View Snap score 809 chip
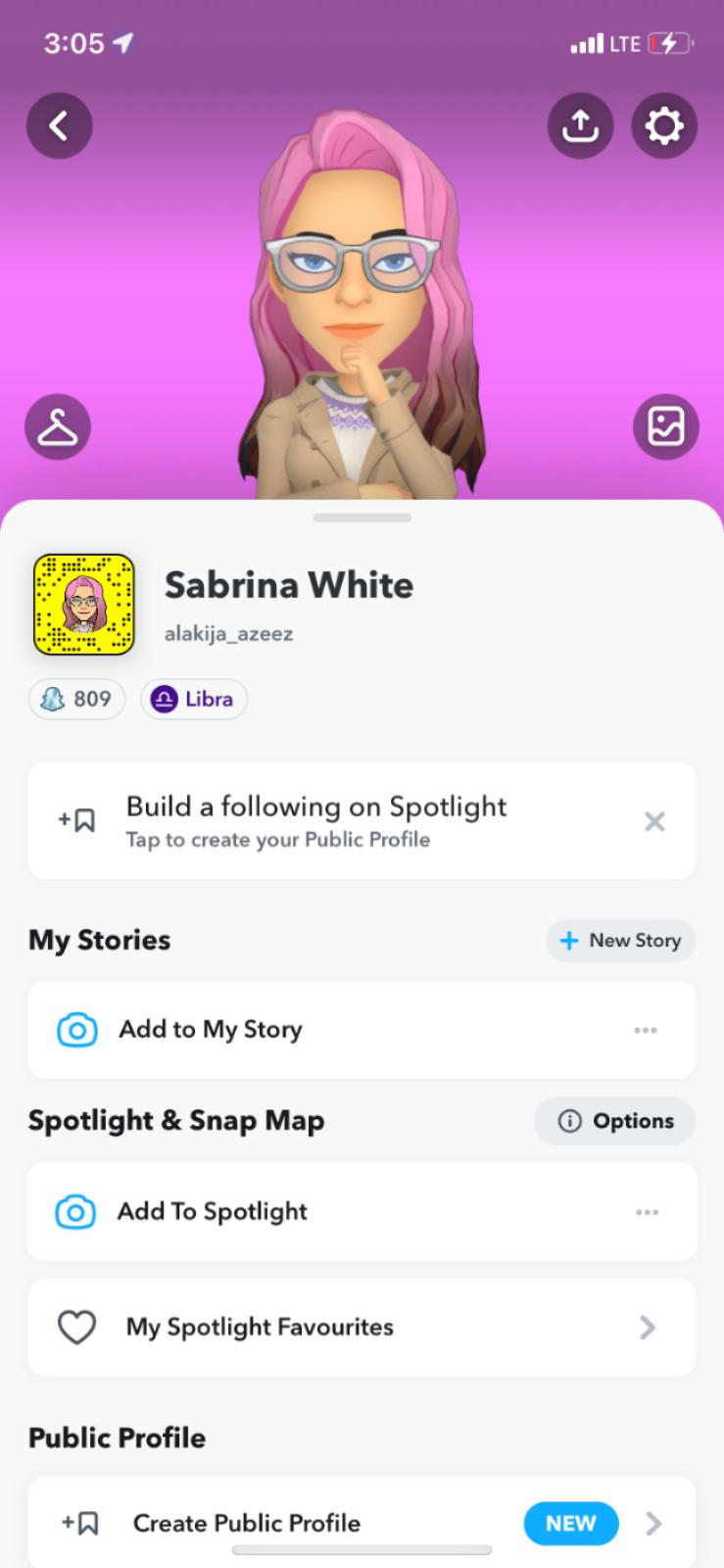The image size is (724, 1568). pos(77,699)
